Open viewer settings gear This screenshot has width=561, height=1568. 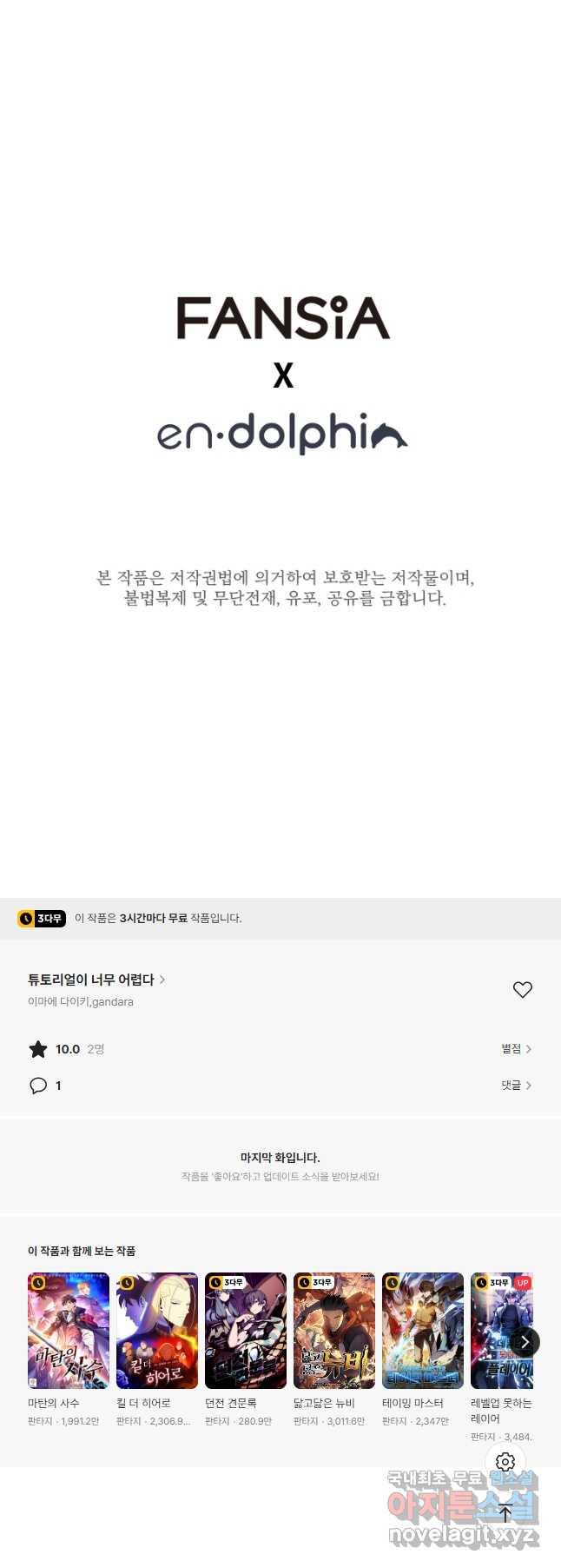505,1462
